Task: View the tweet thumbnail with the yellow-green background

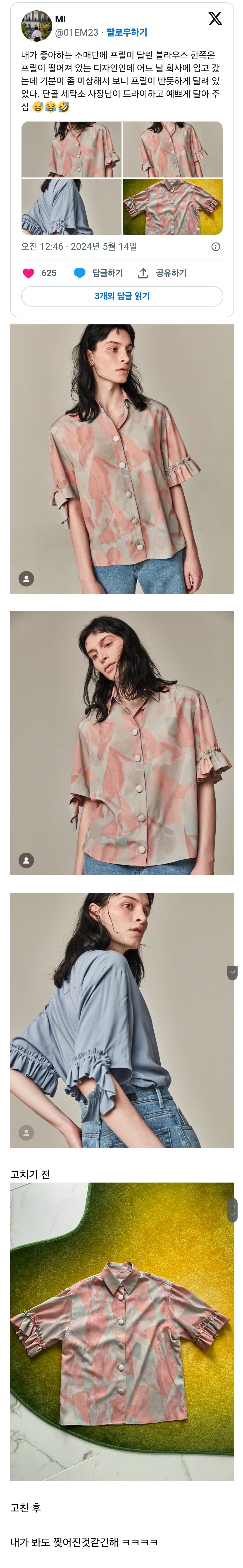Action: tap(172, 207)
